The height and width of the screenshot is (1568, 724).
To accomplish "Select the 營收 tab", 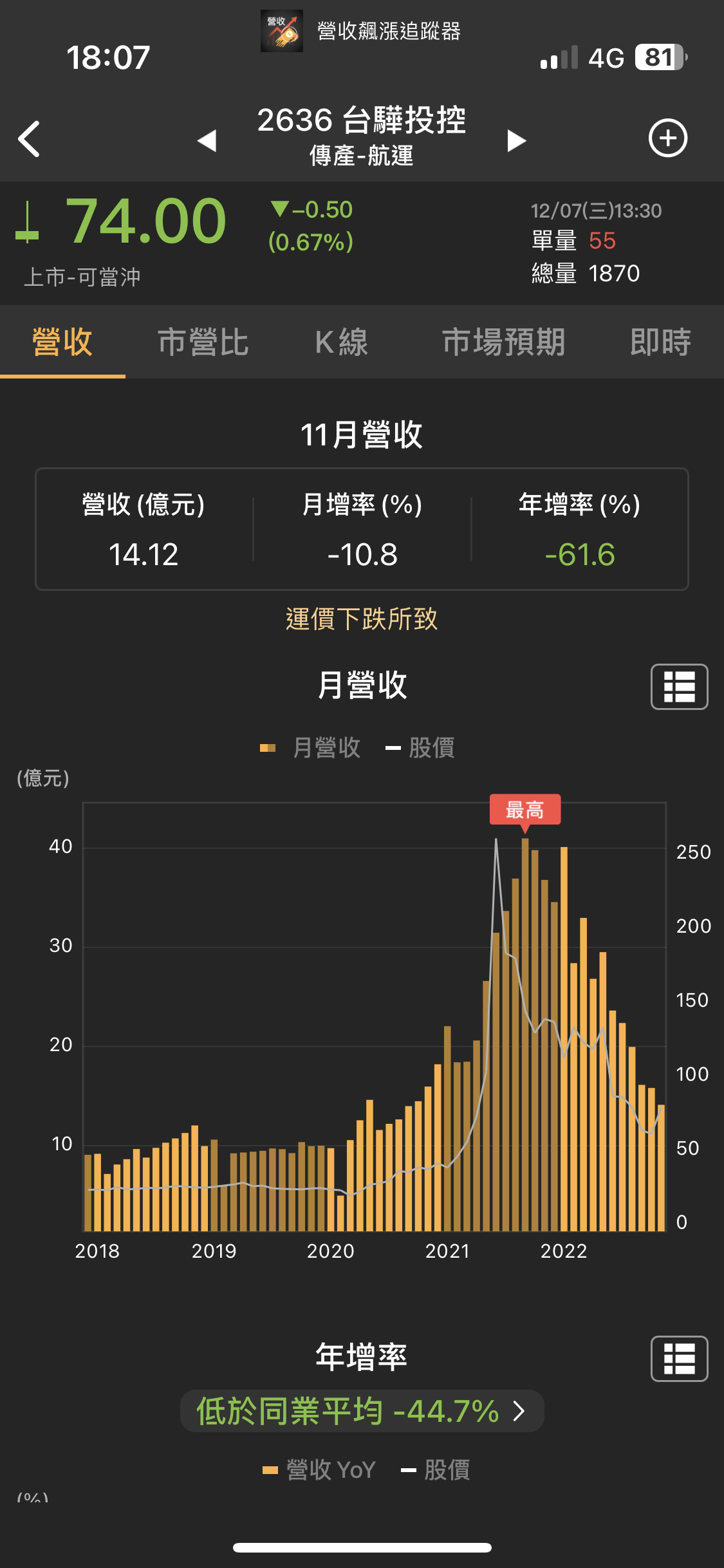I will (62, 342).
